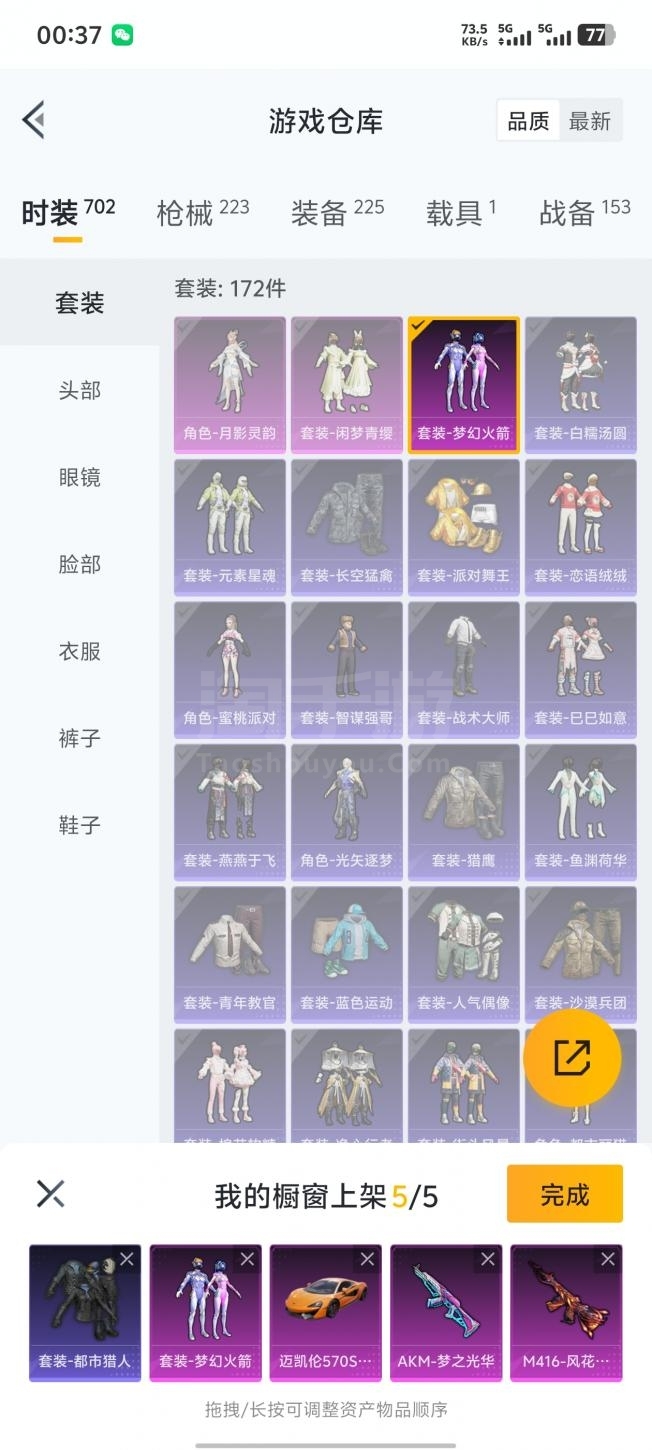This screenshot has width=652, height=1450.
Task: Choose the 衣服 category in sidebar
Action: (x=79, y=651)
